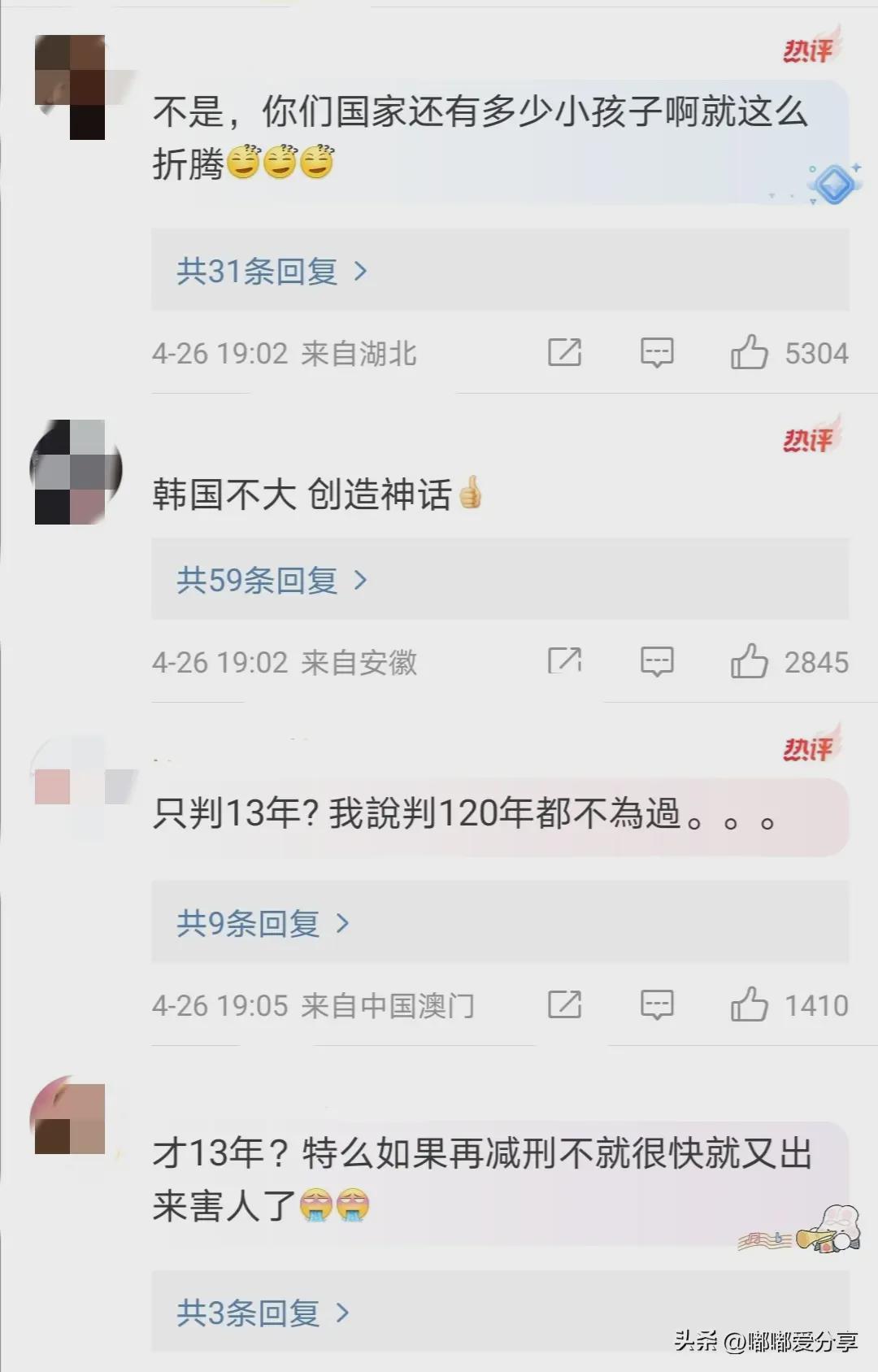Open avatar of the 中国澳门 commenter
The width and height of the screenshot is (878, 1372).
click(x=72, y=787)
